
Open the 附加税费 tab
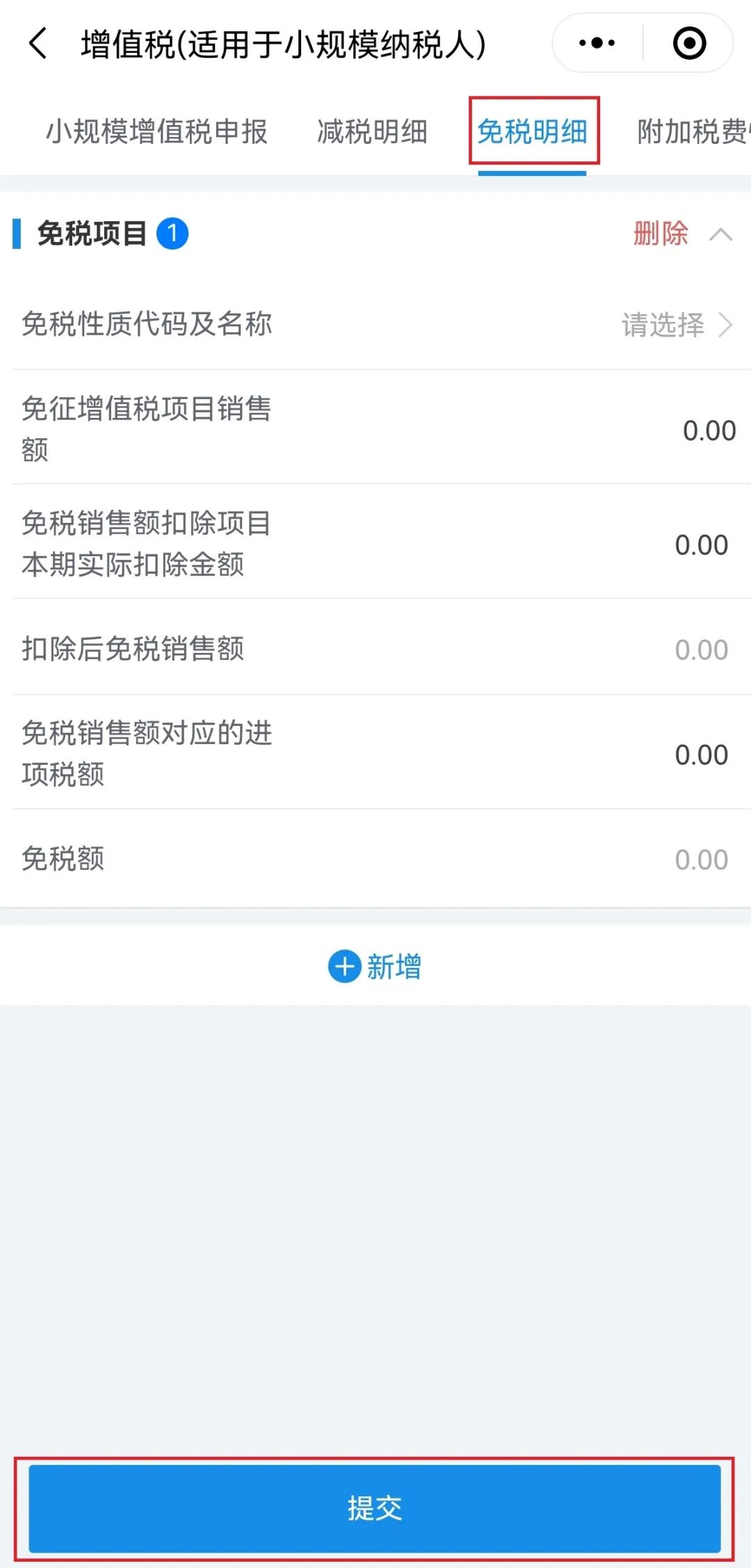[x=693, y=131]
